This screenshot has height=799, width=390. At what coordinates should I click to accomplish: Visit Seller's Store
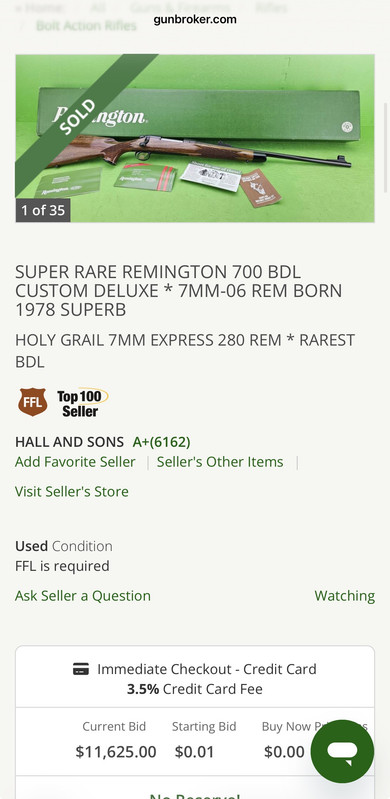coord(71,491)
